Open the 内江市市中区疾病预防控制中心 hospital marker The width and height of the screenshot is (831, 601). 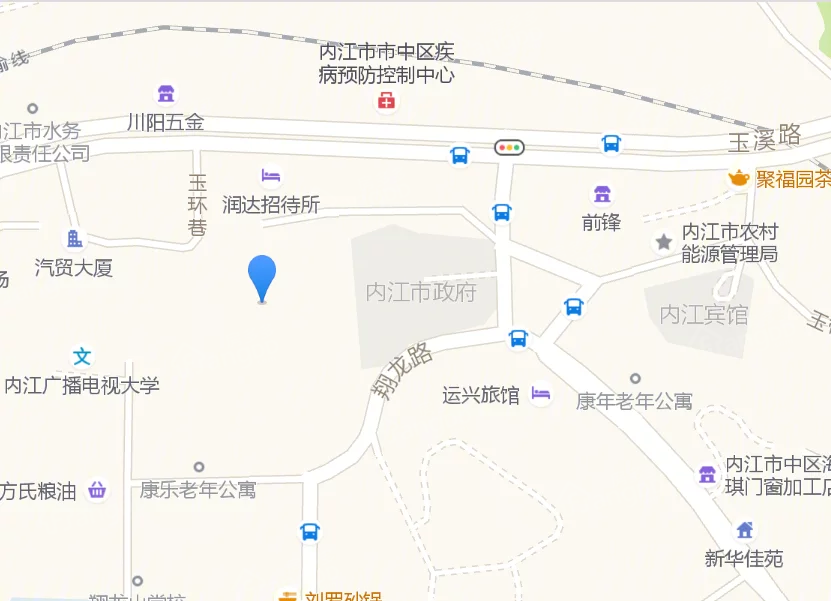[386, 100]
